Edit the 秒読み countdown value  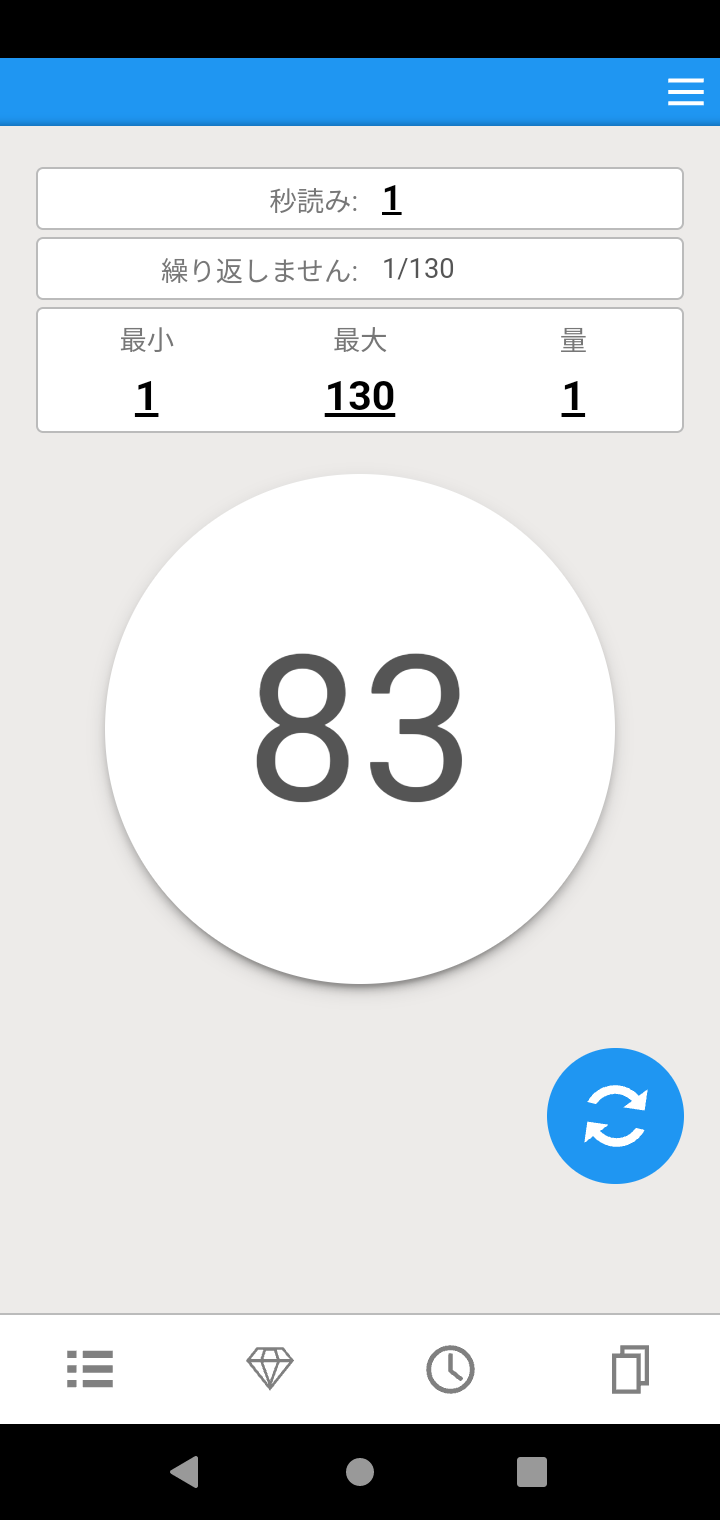click(391, 199)
